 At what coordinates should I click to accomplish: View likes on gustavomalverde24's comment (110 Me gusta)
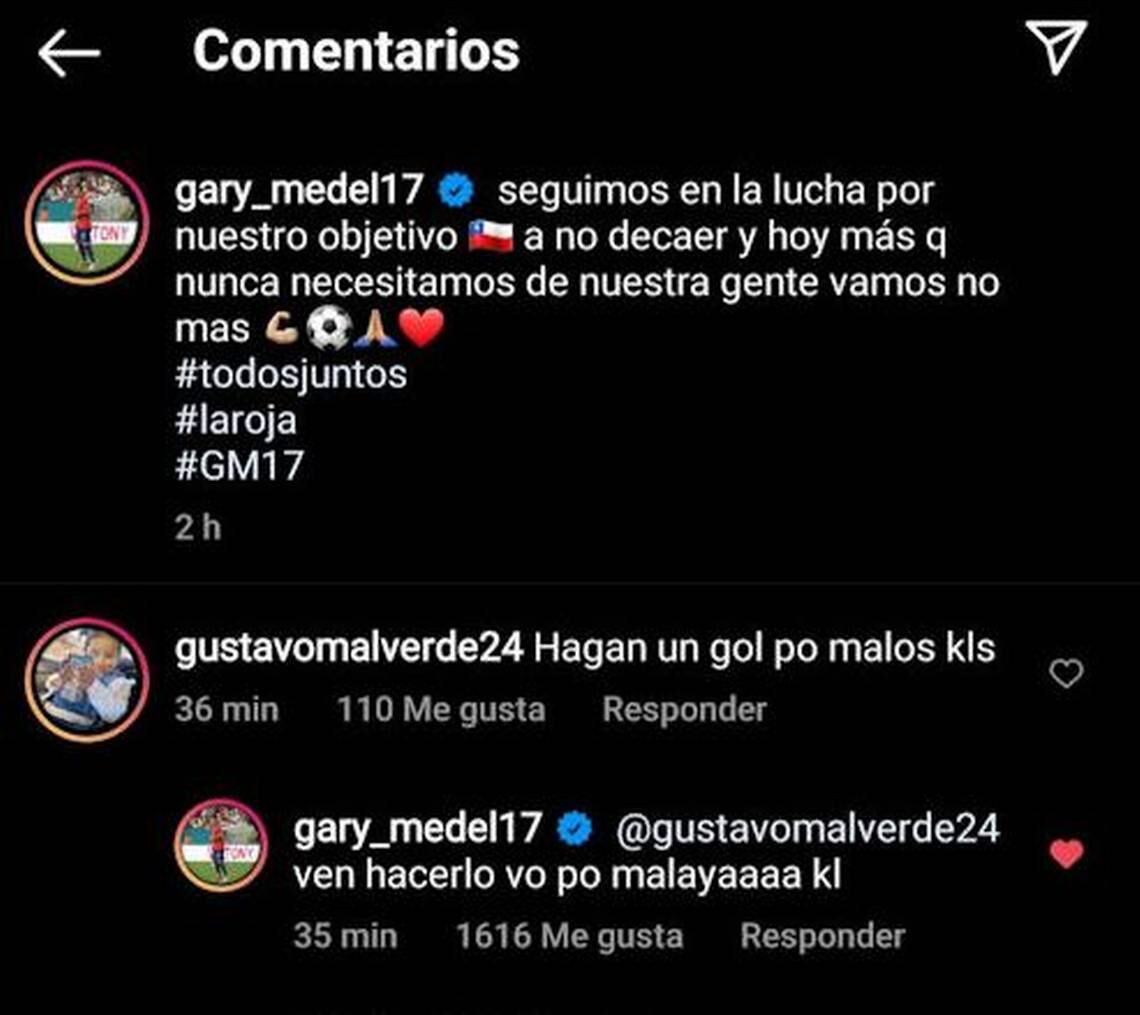[x=441, y=710]
